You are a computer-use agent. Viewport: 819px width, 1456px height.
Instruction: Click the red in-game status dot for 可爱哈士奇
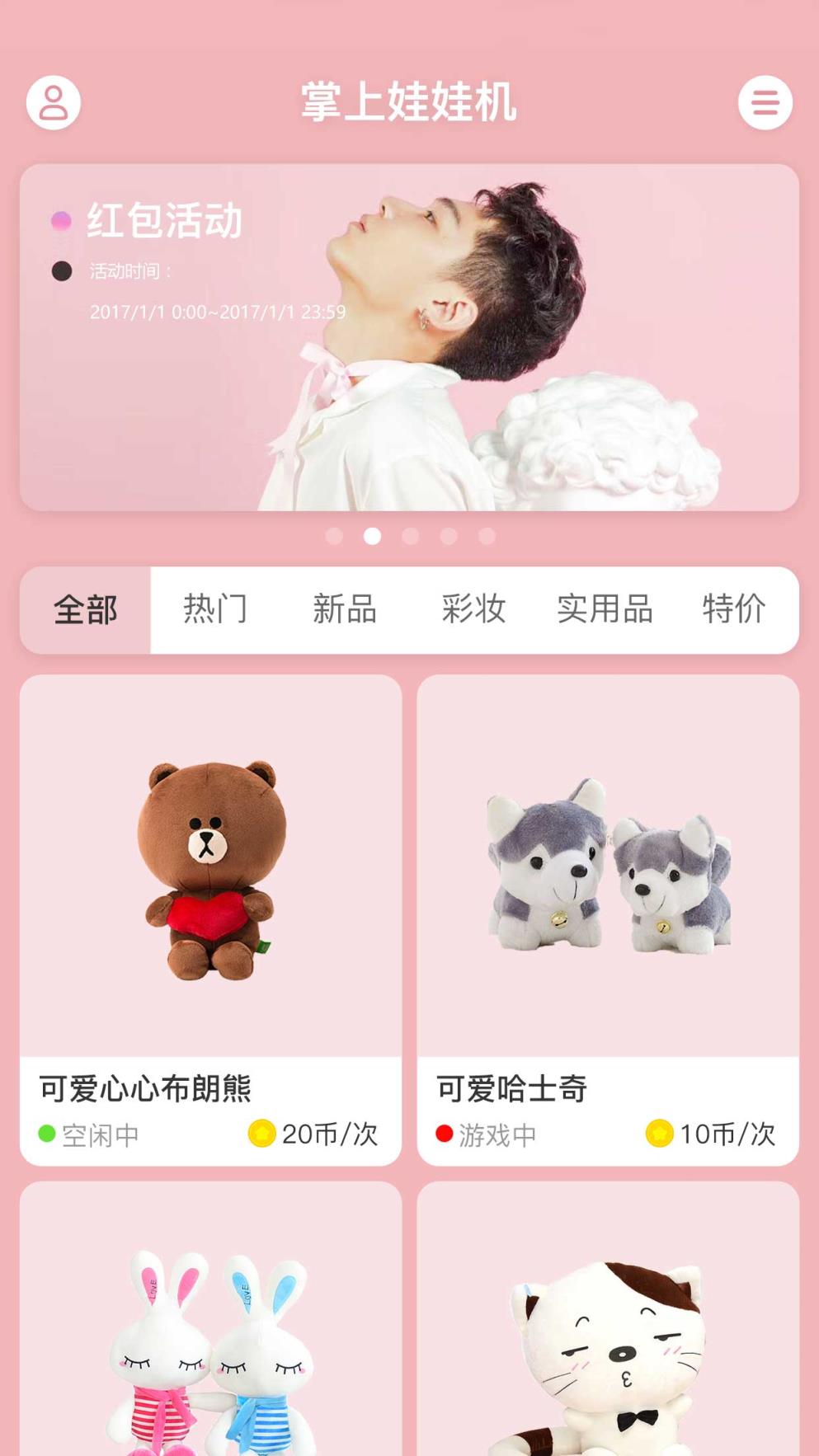click(444, 1134)
